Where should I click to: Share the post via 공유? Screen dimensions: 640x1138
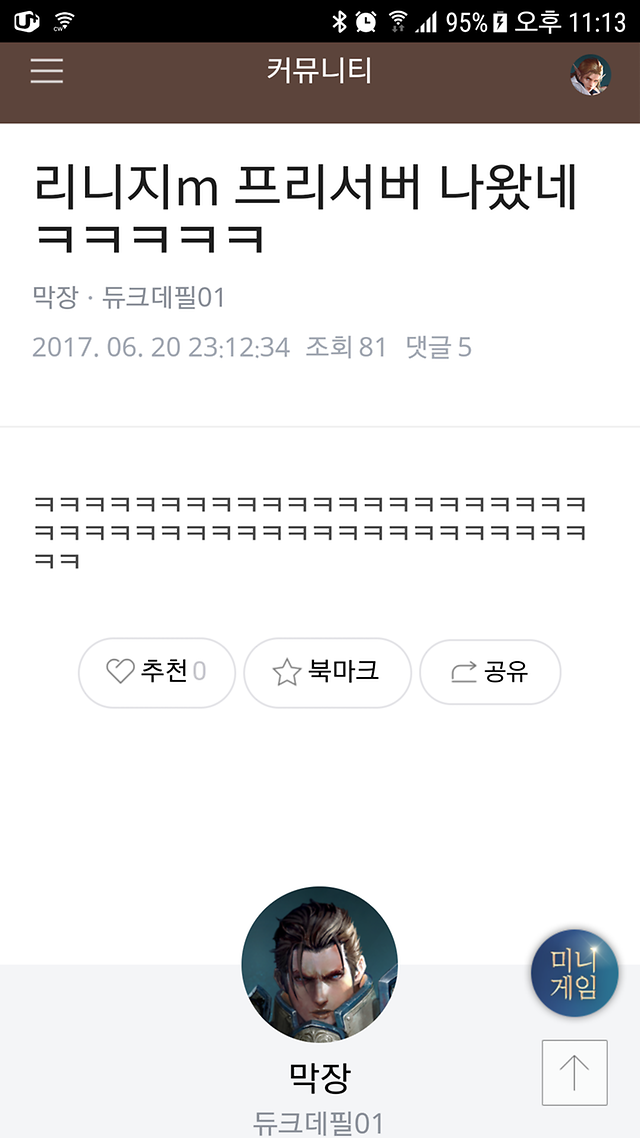pos(490,672)
